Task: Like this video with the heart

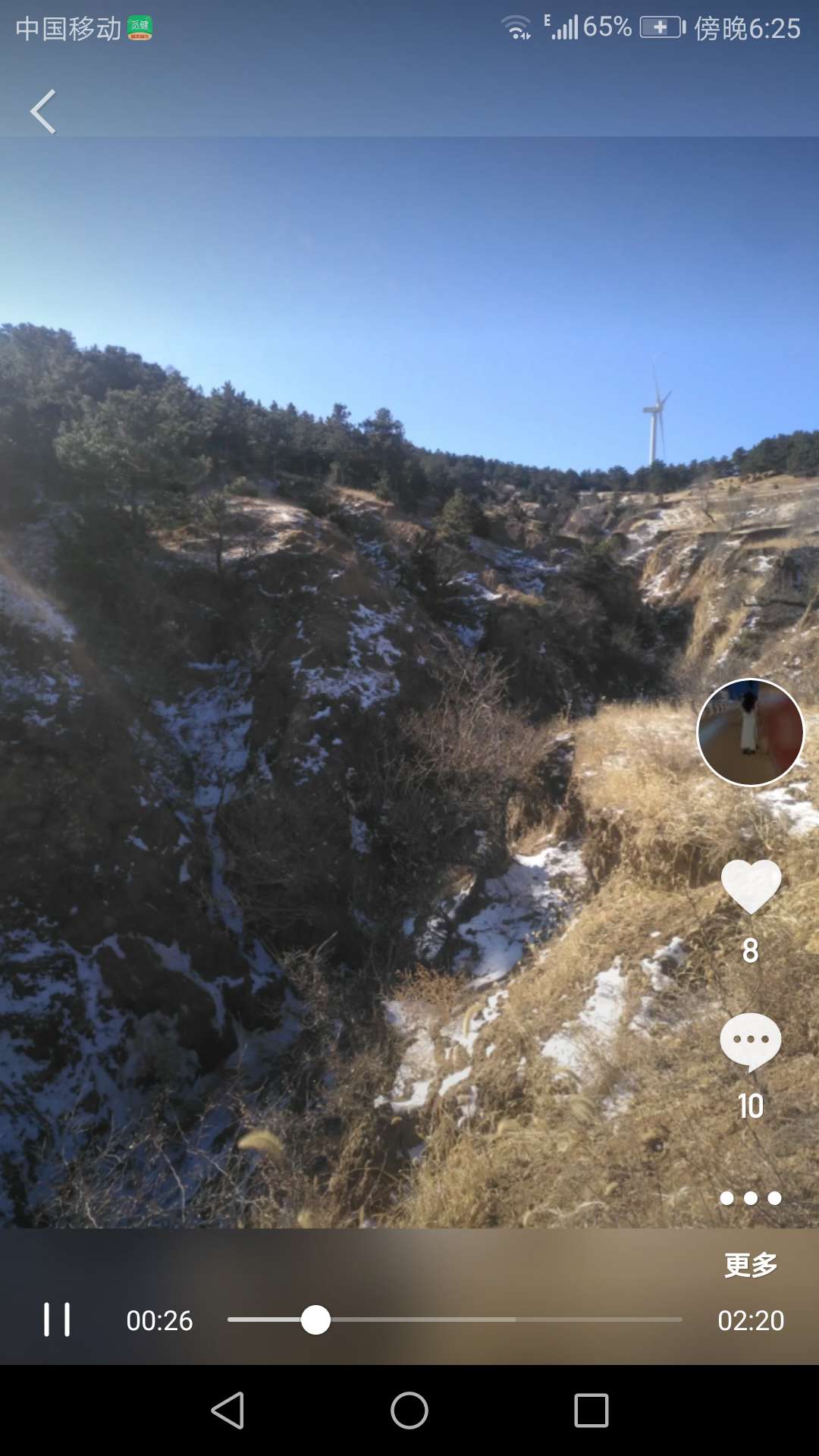Action: [x=751, y=886]
